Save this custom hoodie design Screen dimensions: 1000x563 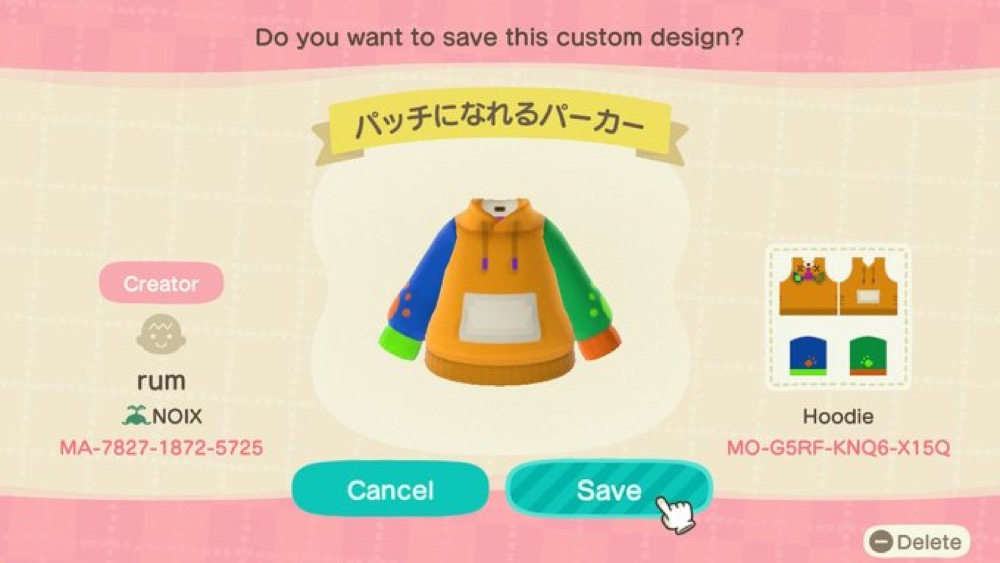tap(608, 490)
